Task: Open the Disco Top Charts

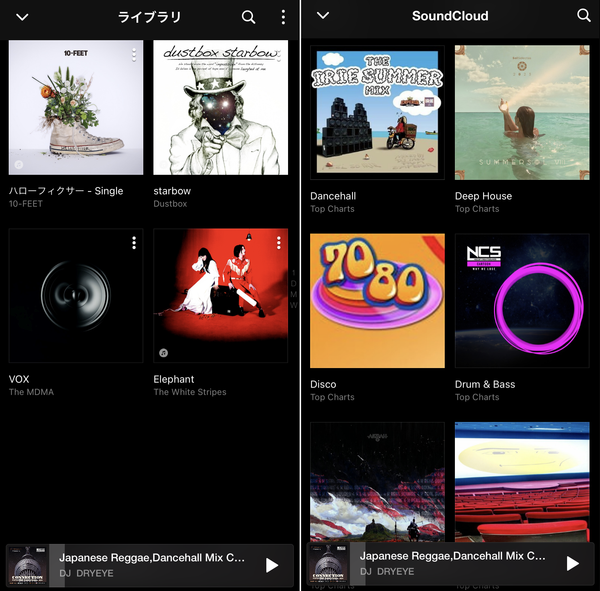Action: click(x=377, y=301)
